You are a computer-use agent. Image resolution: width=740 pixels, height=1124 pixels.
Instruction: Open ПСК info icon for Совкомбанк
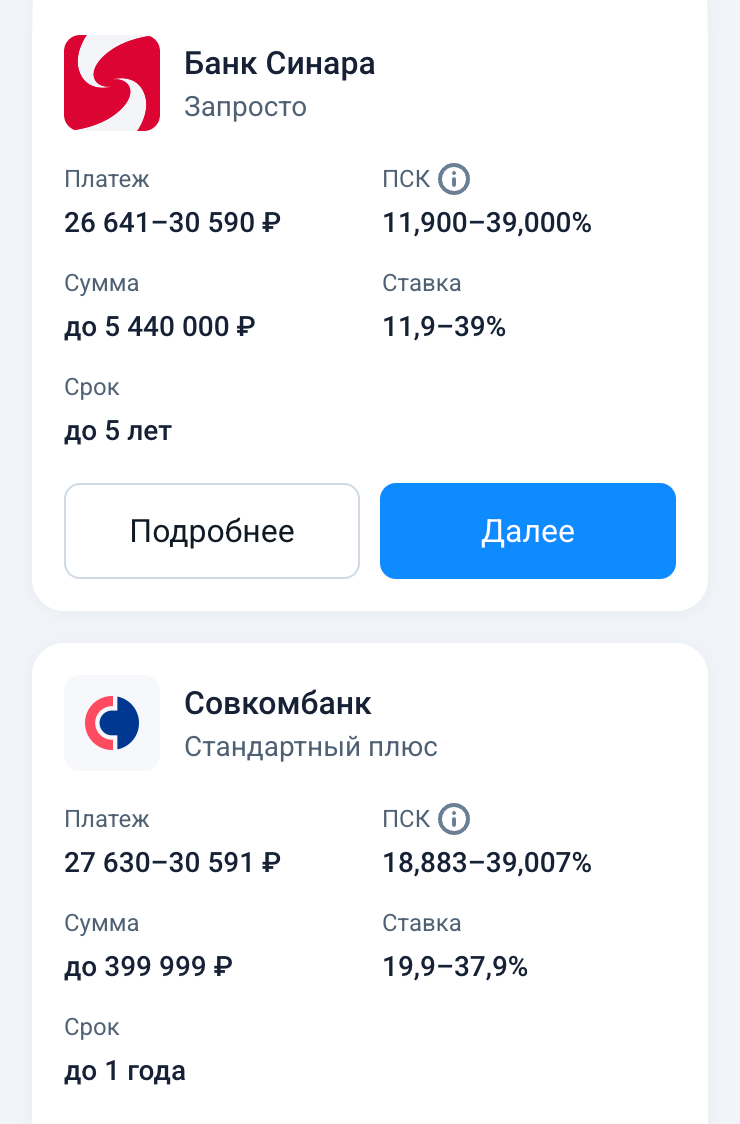[x=454, y=820]
